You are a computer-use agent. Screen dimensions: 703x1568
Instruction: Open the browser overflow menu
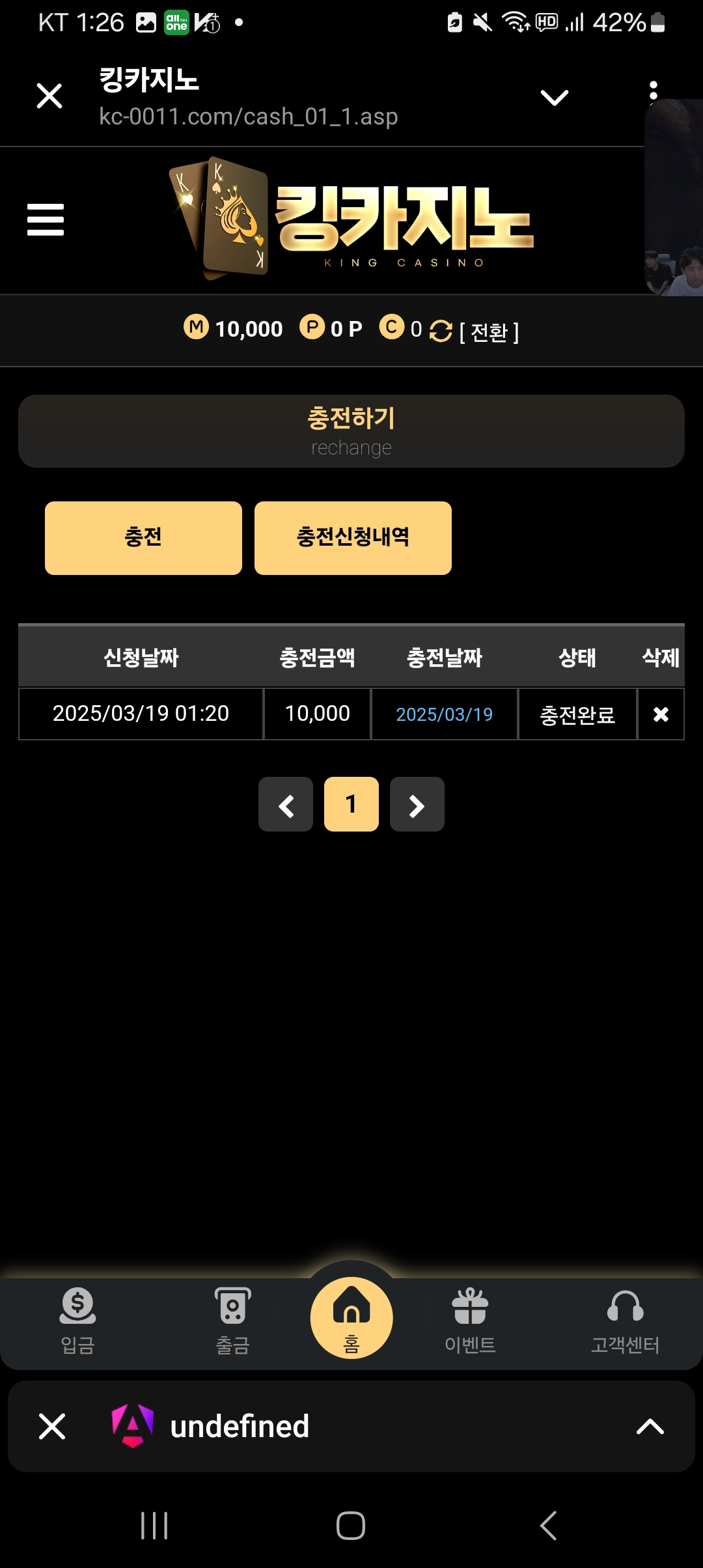tap(653, 91)
